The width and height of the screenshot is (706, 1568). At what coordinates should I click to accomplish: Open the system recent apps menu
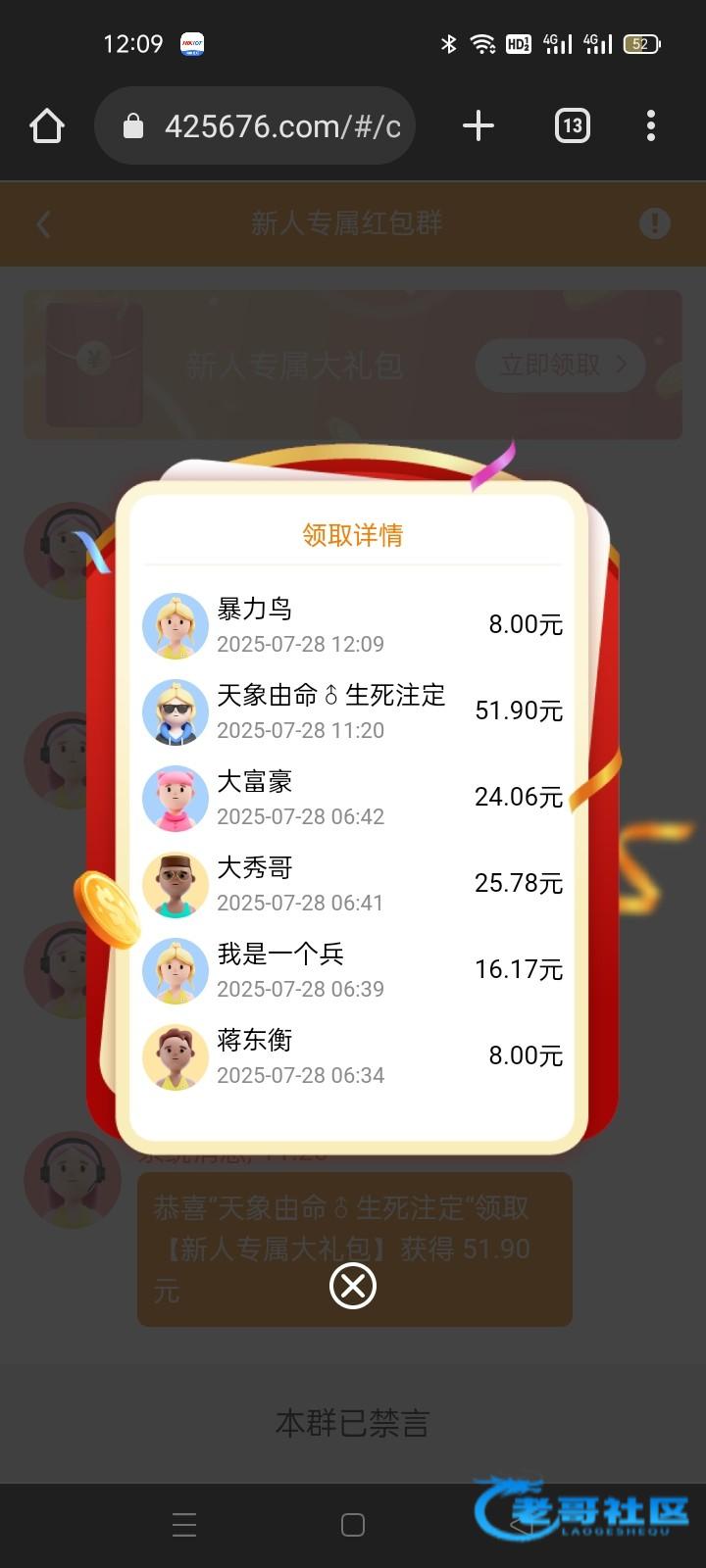[184, 1525]
